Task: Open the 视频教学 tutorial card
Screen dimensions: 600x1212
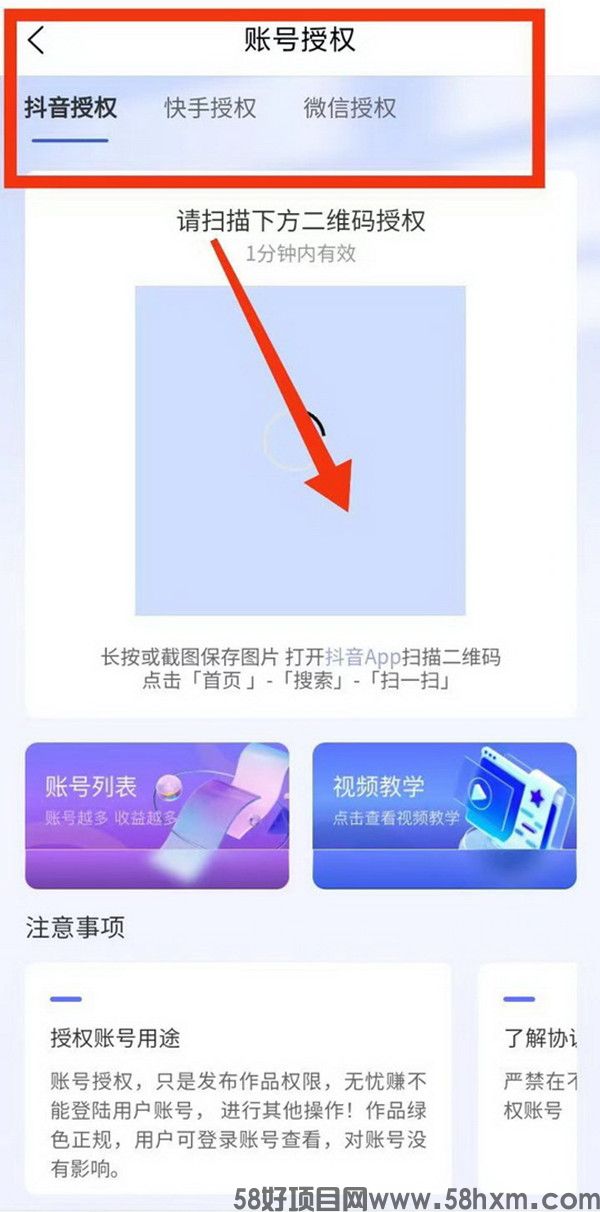Action: coord(444,815)
